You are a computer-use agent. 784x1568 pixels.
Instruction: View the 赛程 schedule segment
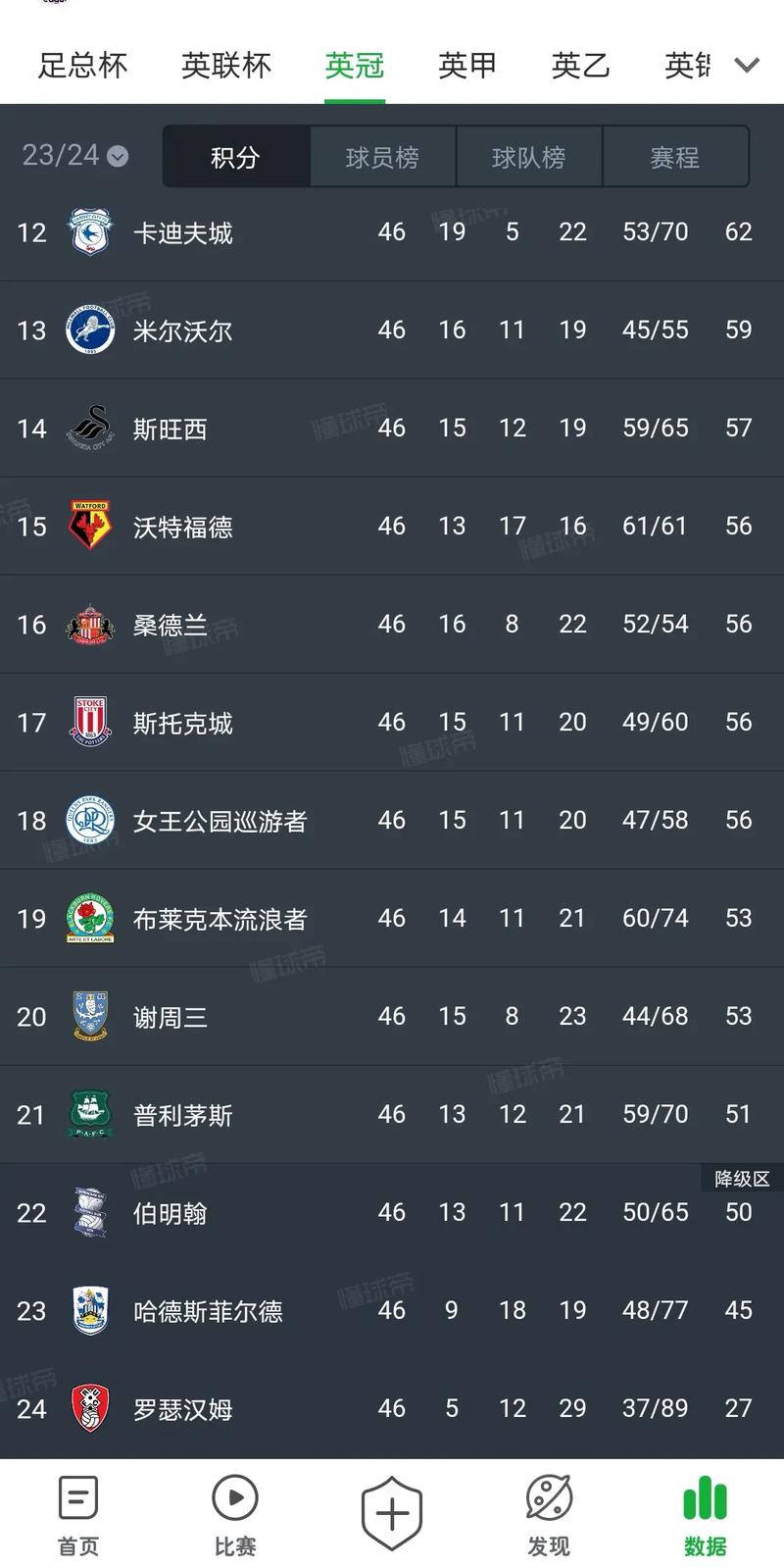coord(674,157)
